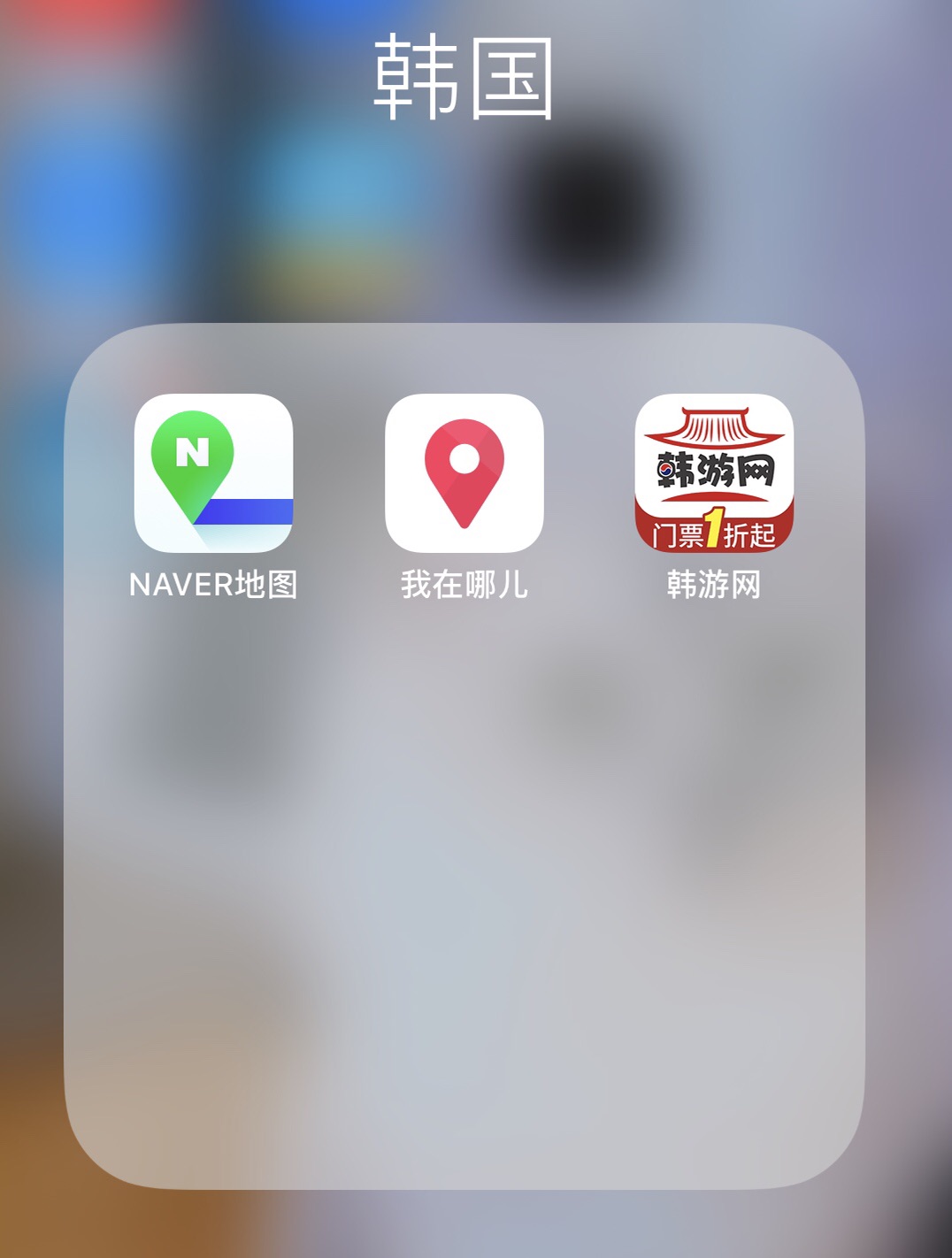Launch the 我在哪儿 app
Viewport: 952px width, 1258px height.
(x=464, y=472)
